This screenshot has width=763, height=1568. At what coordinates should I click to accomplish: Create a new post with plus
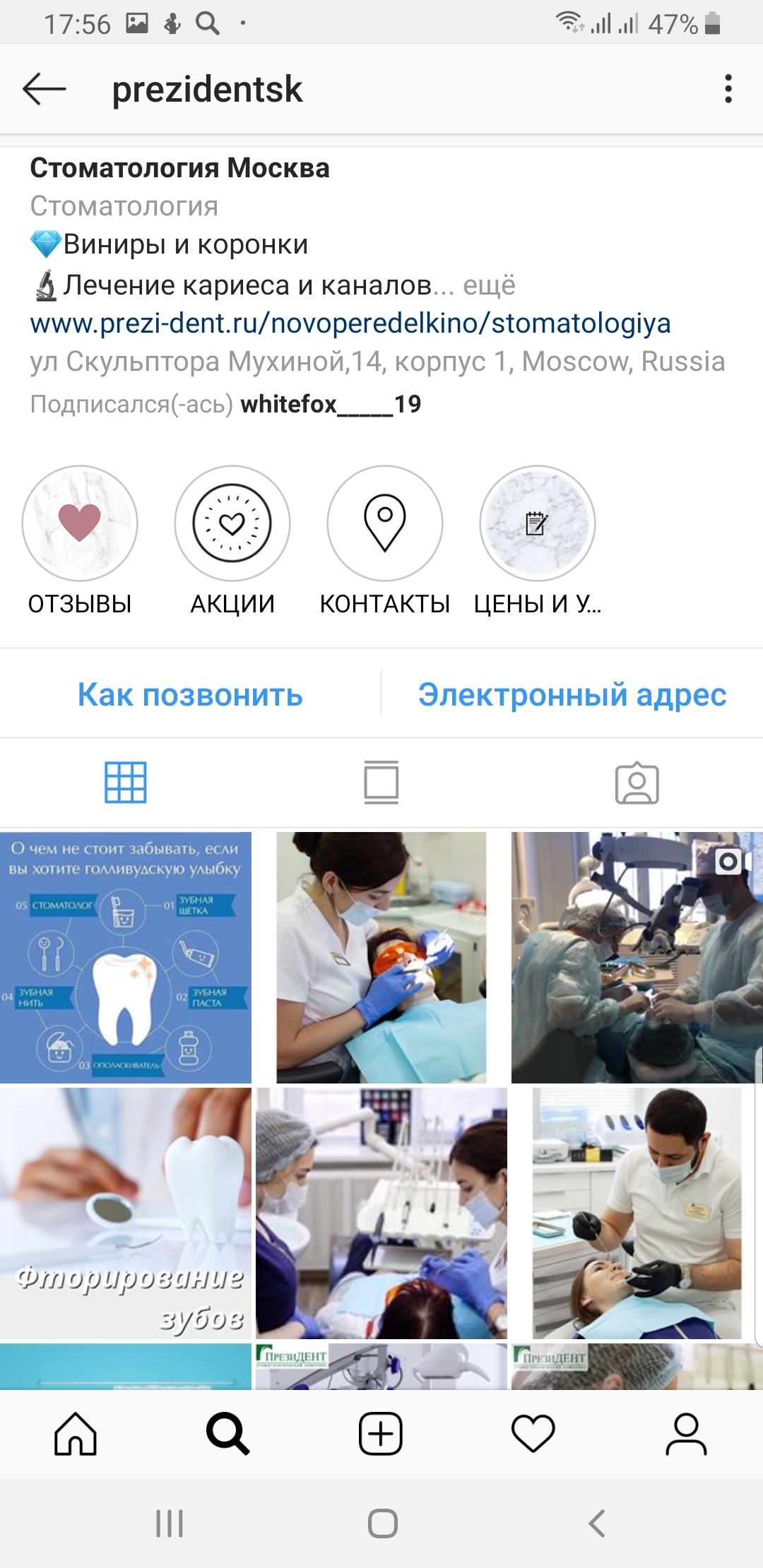pos(381,1435)
